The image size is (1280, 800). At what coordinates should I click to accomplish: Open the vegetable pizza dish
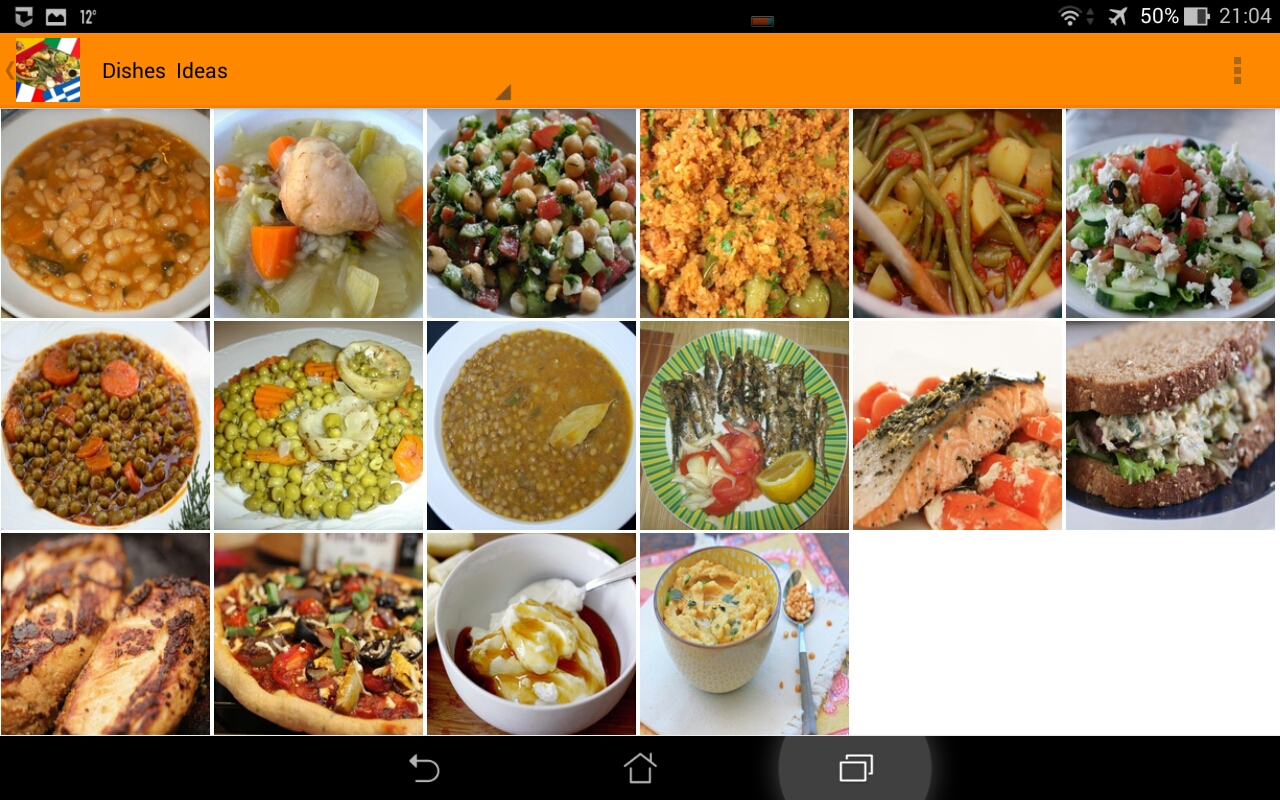(x=319, y=634)
